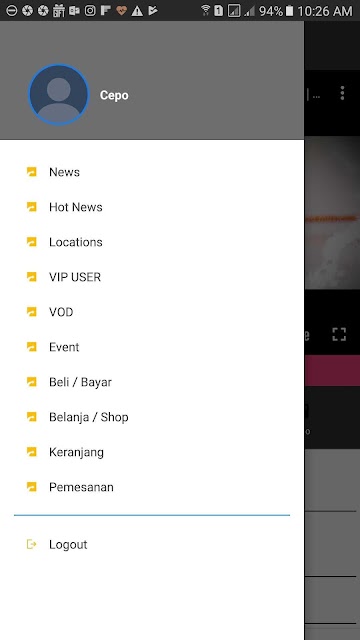Viewport: 360px width, 640px height.
Task: Tap Cepo's profile avatar
Action: (x=58, y=95)
